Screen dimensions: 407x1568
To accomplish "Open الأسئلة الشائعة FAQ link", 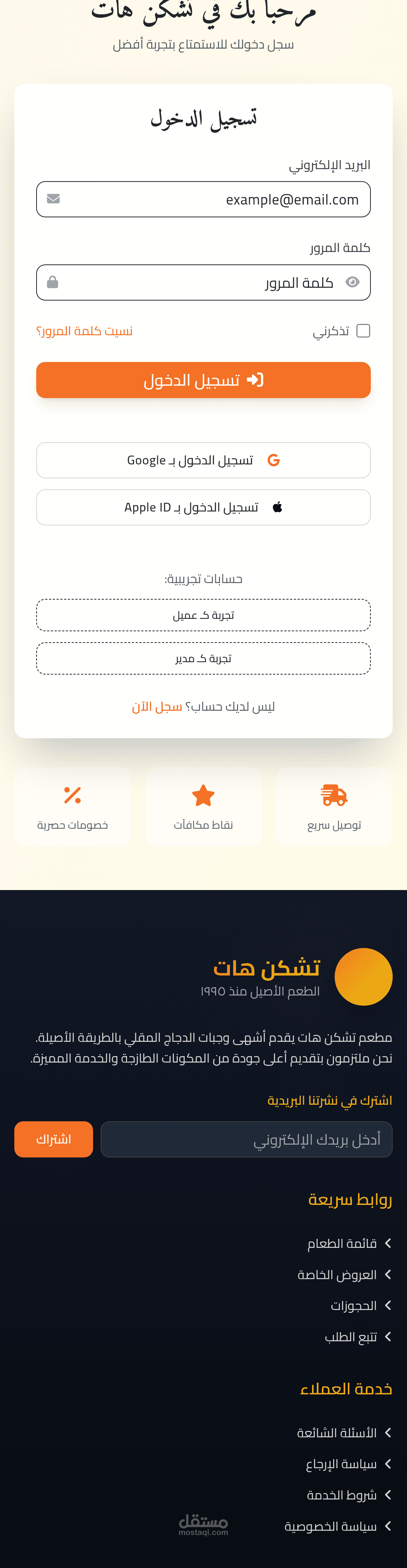I will click(x=336, y=1433).
